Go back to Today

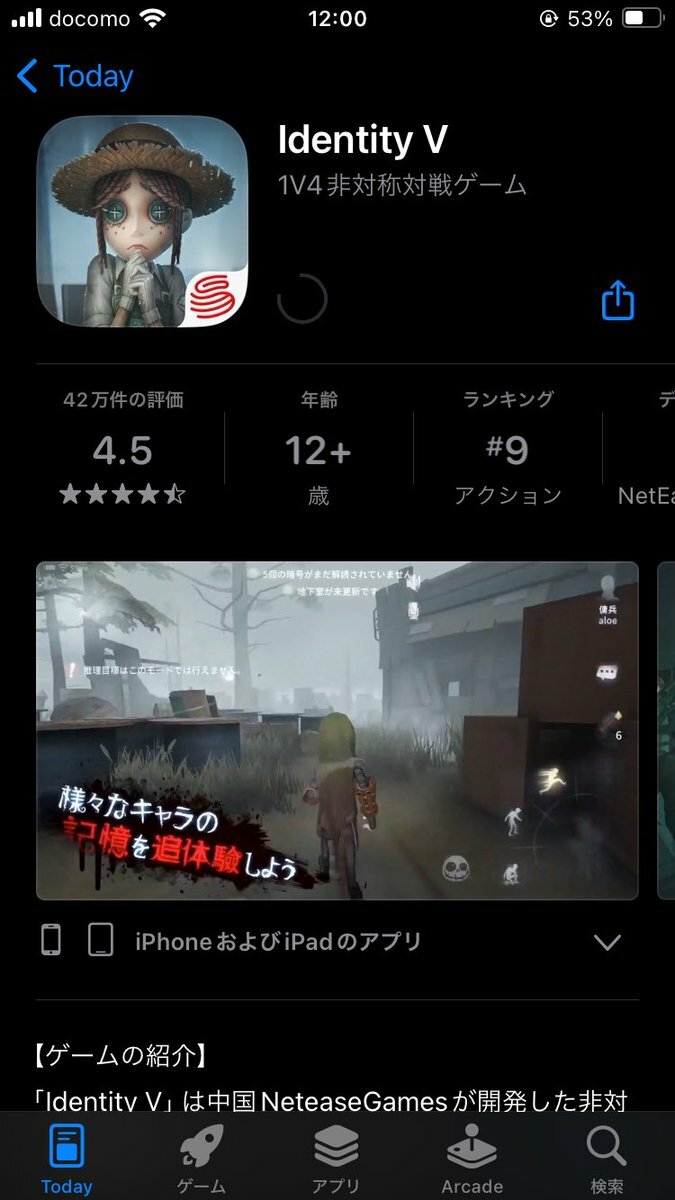(75, 76)
